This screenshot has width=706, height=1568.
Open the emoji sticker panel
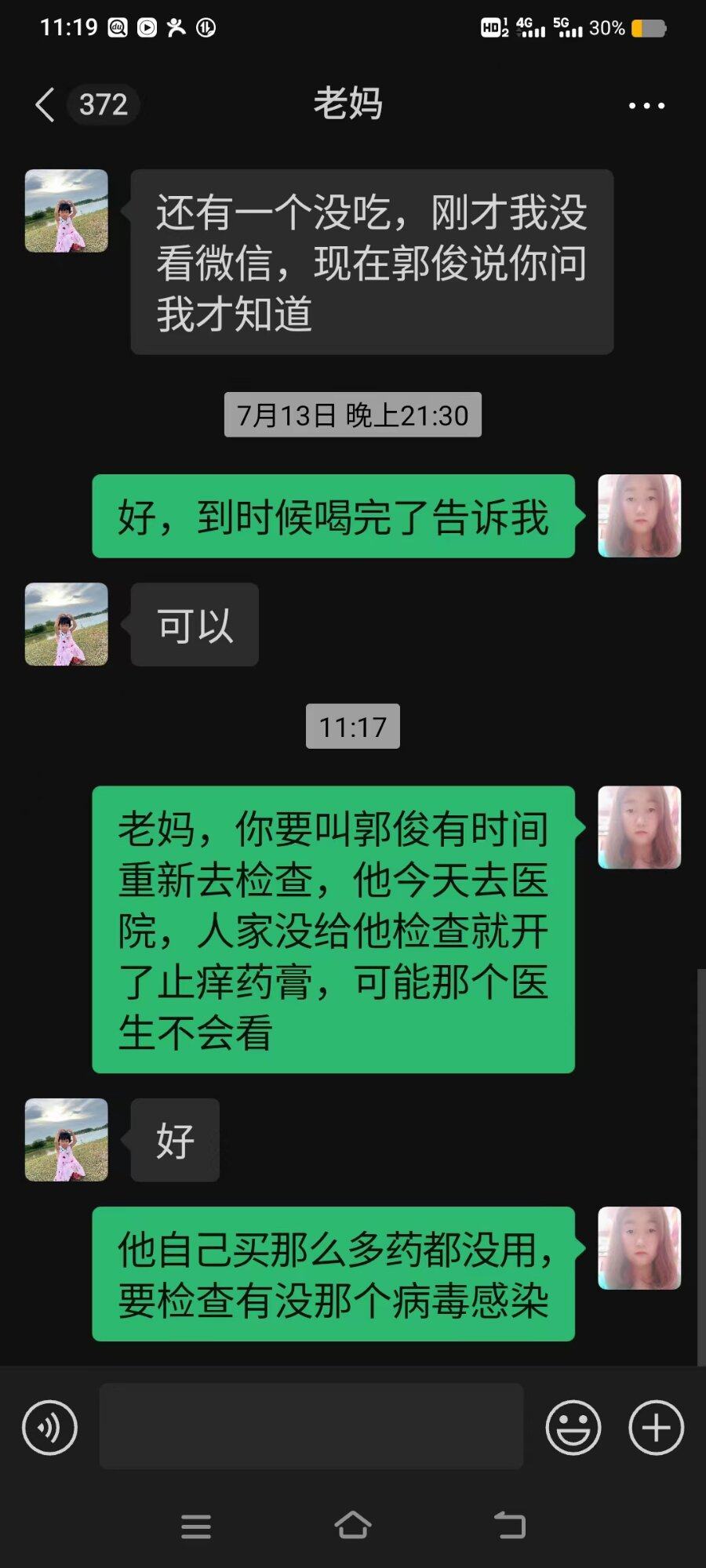pos(573,1428)
